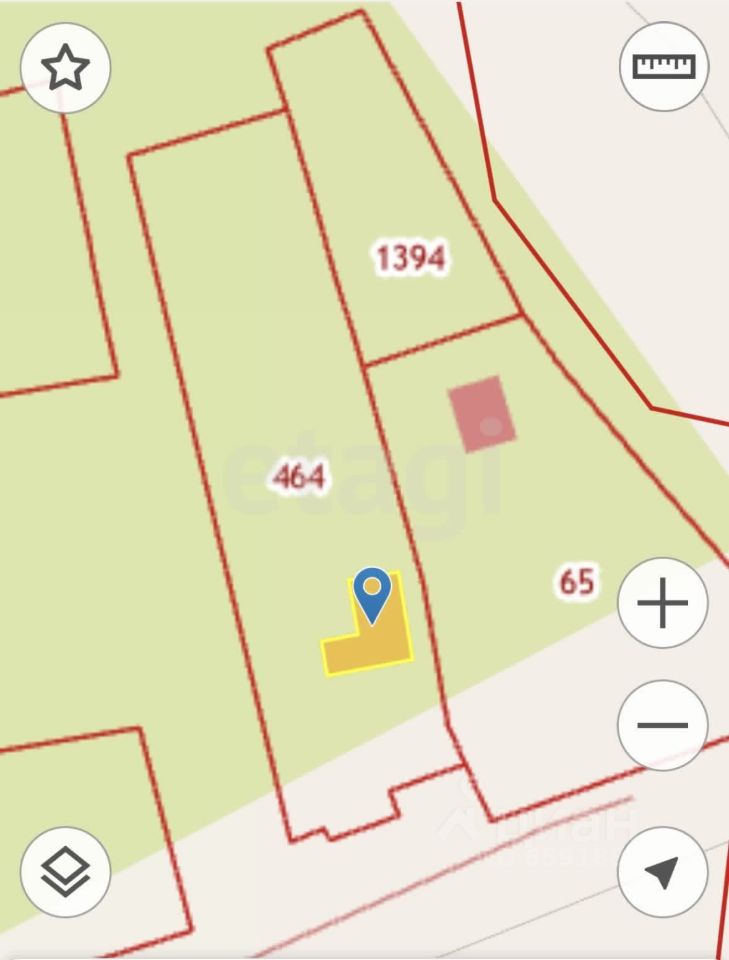The height and width of the screenshot is (960, 729).
Task: Center the map on my location
Action: click(663, 872)
